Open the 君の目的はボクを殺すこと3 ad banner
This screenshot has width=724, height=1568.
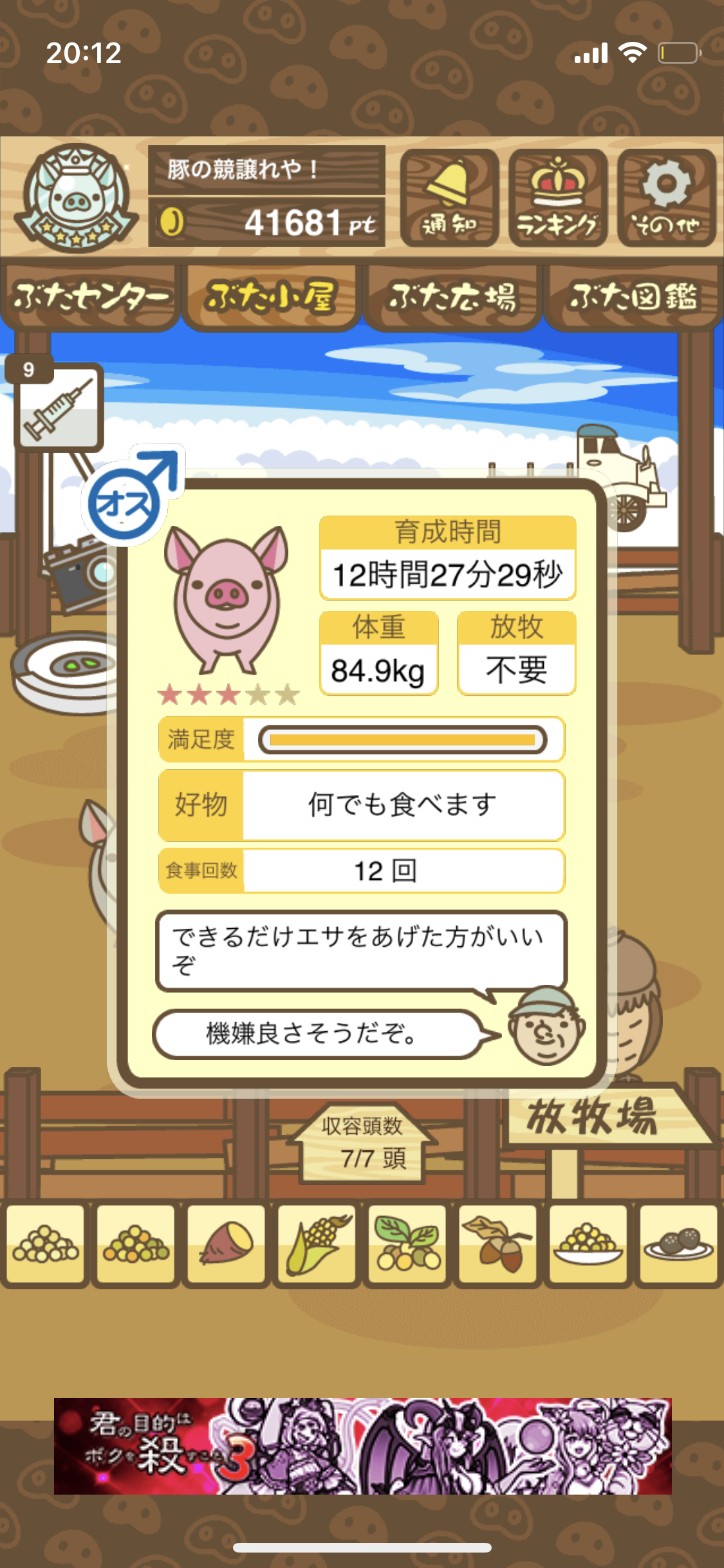click(x=362, y=1446)
